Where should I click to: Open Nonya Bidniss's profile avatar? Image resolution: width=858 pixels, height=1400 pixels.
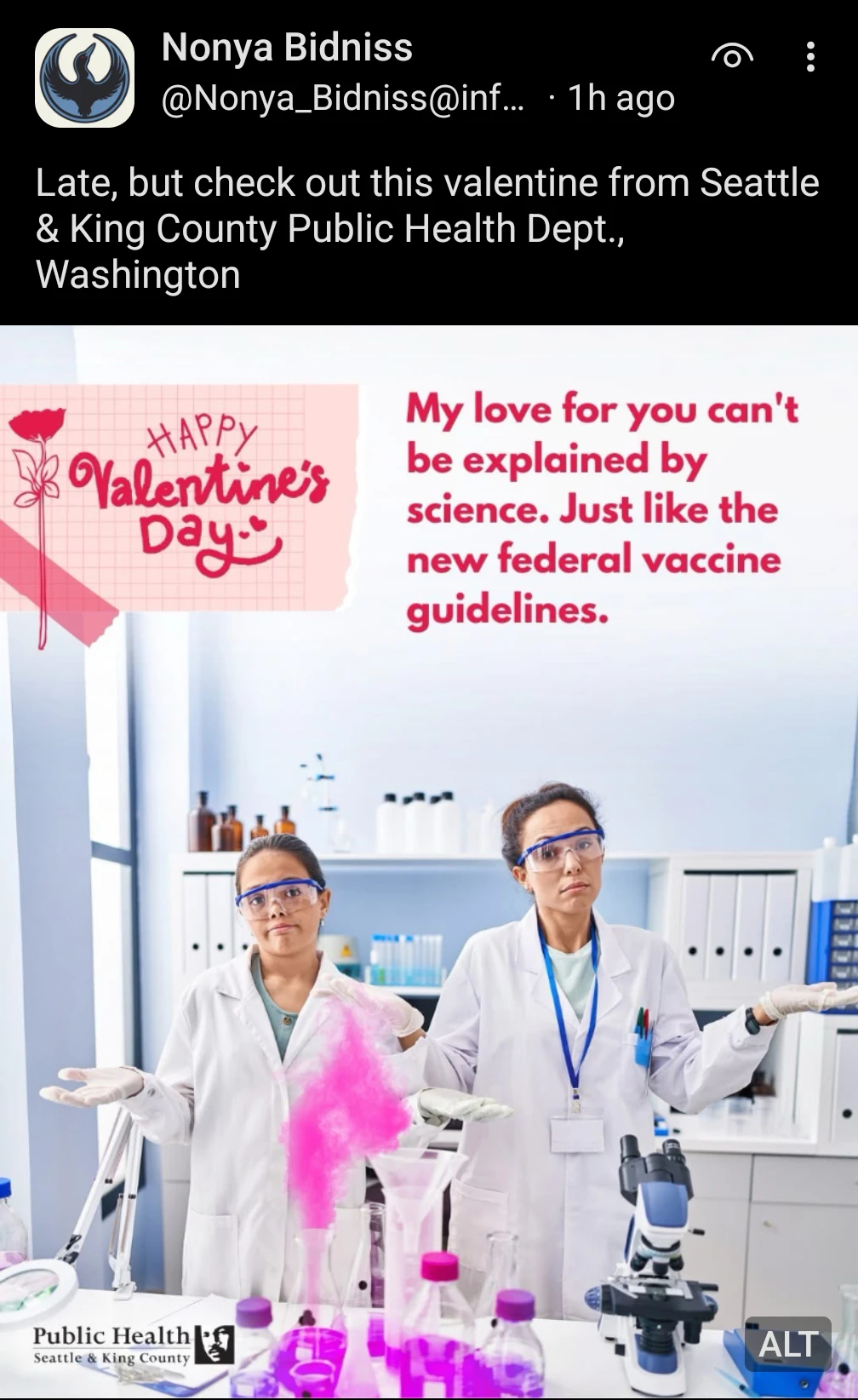84,77
